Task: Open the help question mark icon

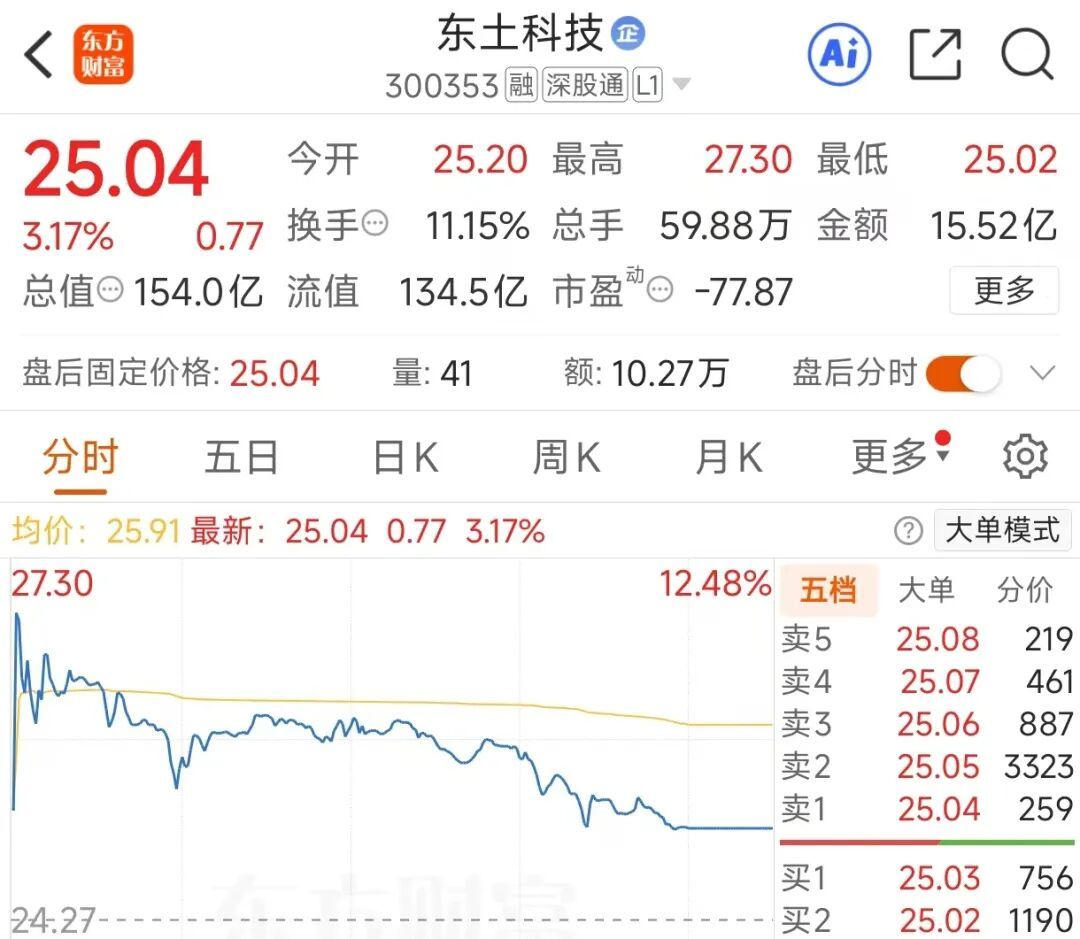Action: pos(908,531)
